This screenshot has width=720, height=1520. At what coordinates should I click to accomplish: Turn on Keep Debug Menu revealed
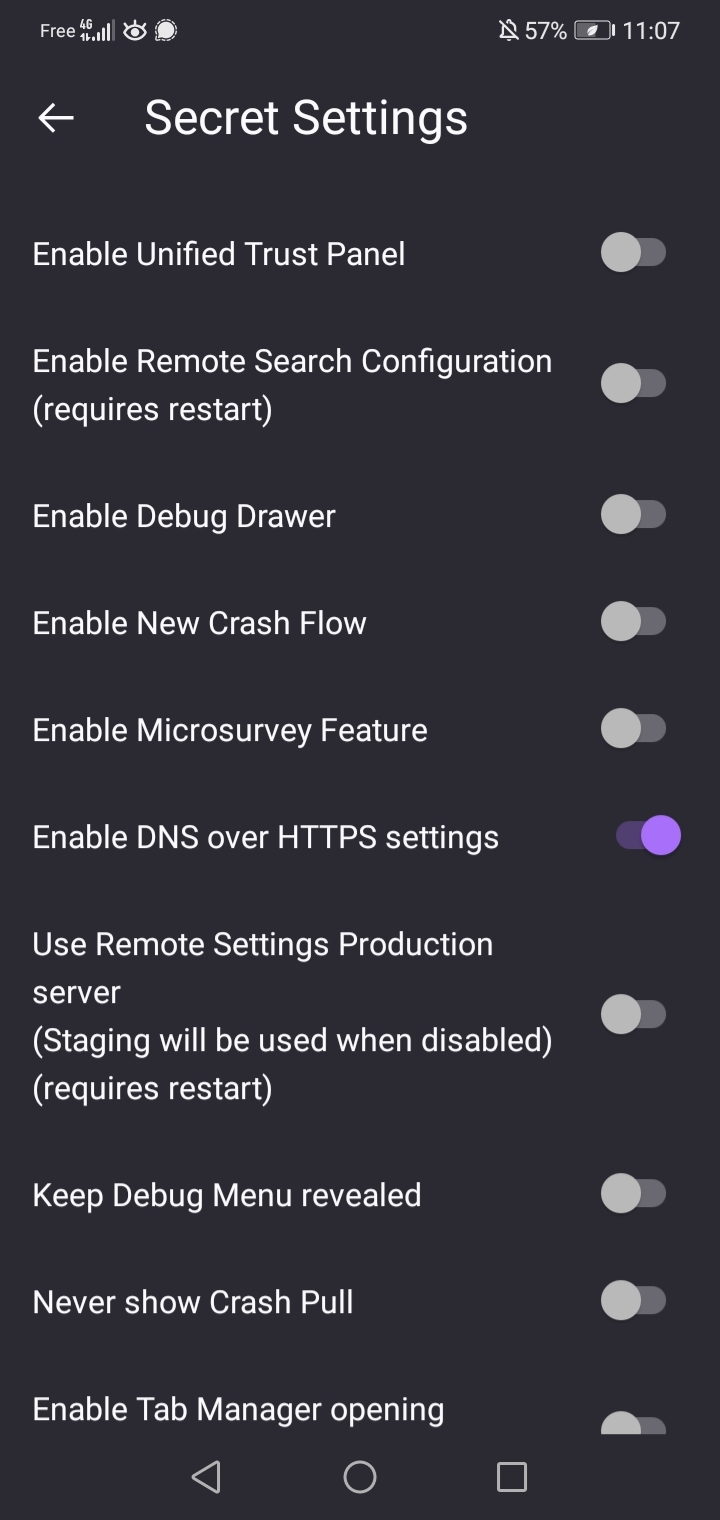[x=633, y=1194]
